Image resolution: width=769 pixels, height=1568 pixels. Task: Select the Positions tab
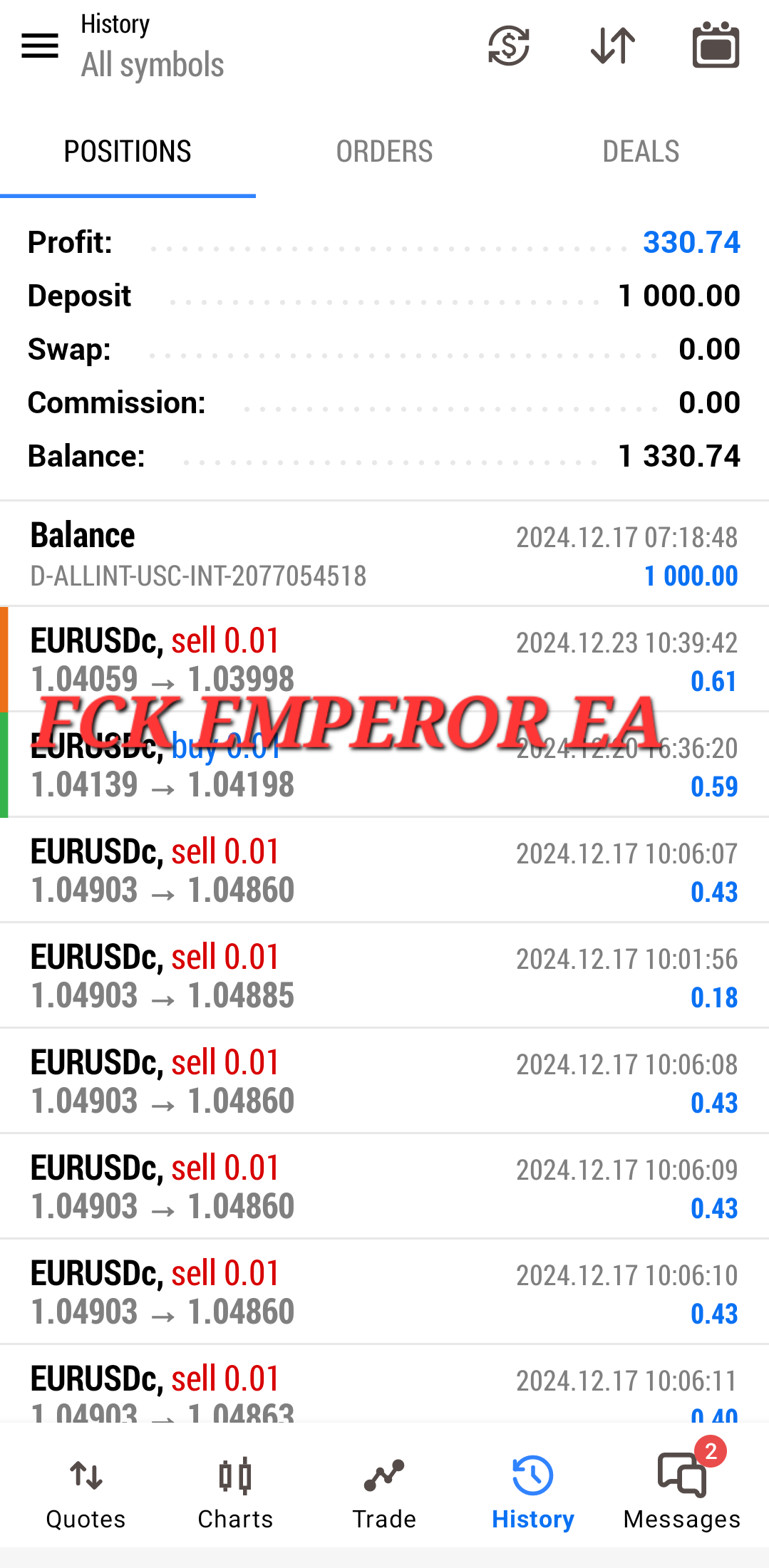point(128,152)
